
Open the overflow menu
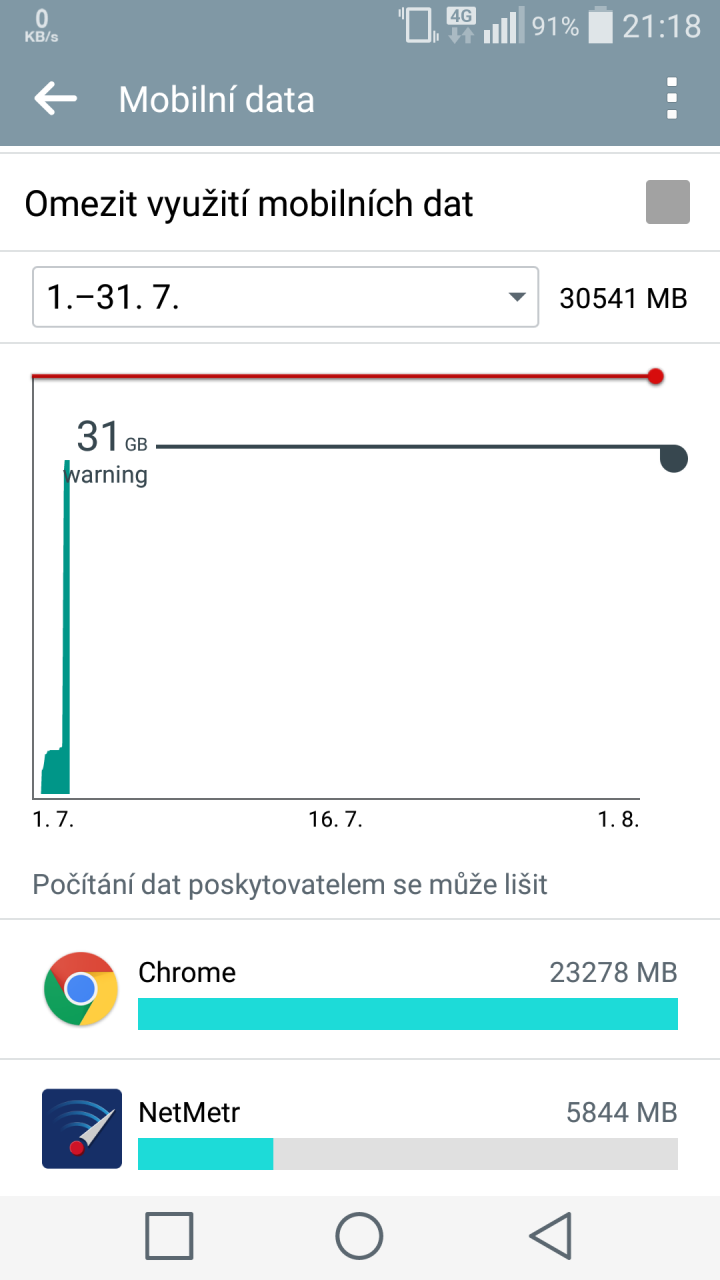tap(672, 98)
